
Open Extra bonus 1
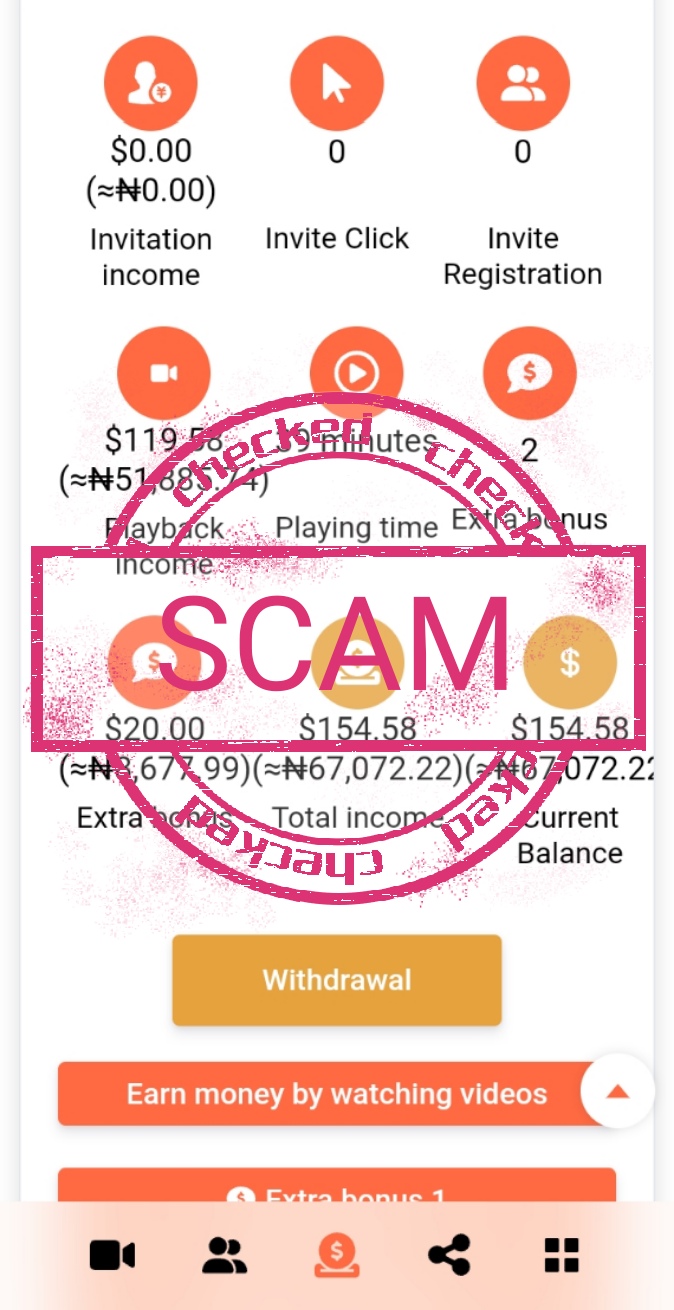(x=337, y=1188)
